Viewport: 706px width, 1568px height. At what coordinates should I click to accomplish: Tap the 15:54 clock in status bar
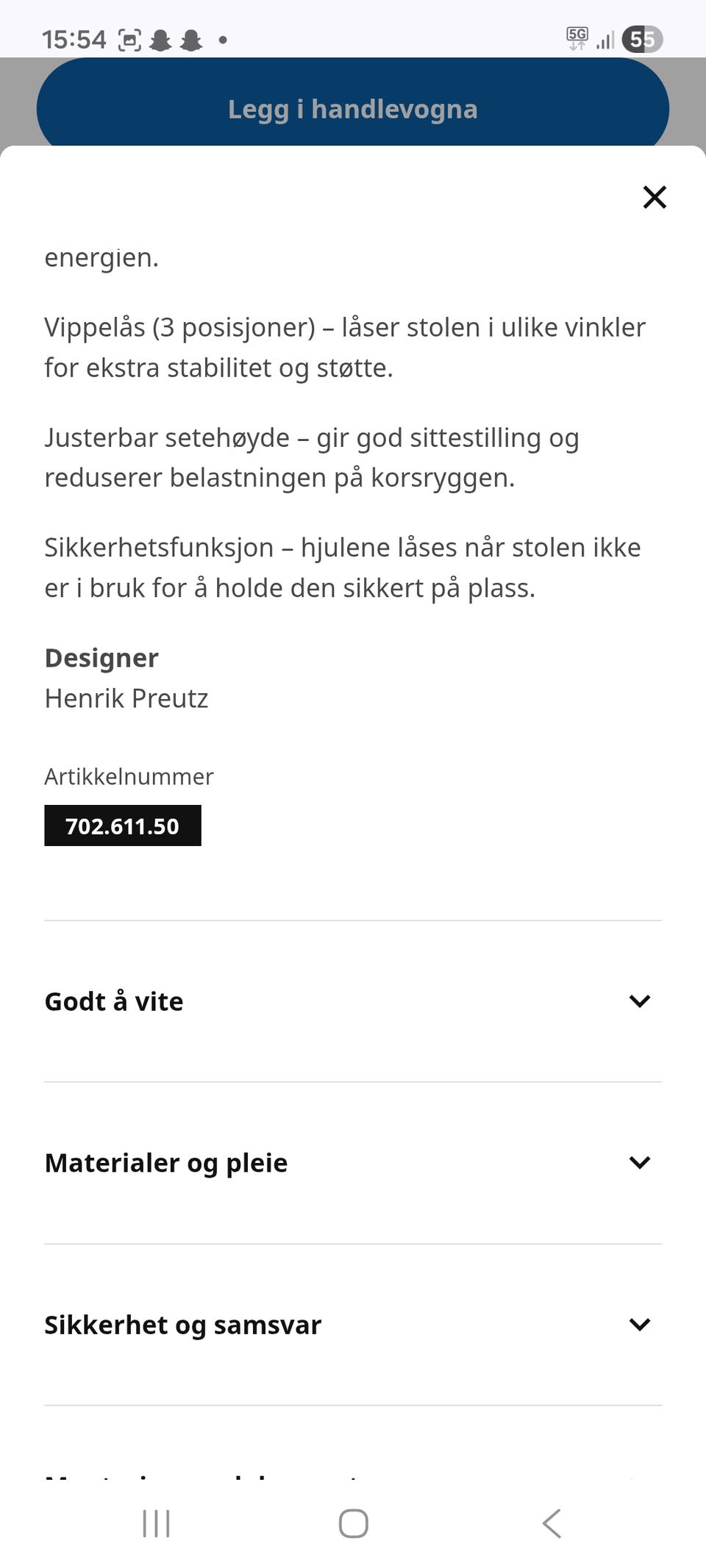tap(73, 38)
